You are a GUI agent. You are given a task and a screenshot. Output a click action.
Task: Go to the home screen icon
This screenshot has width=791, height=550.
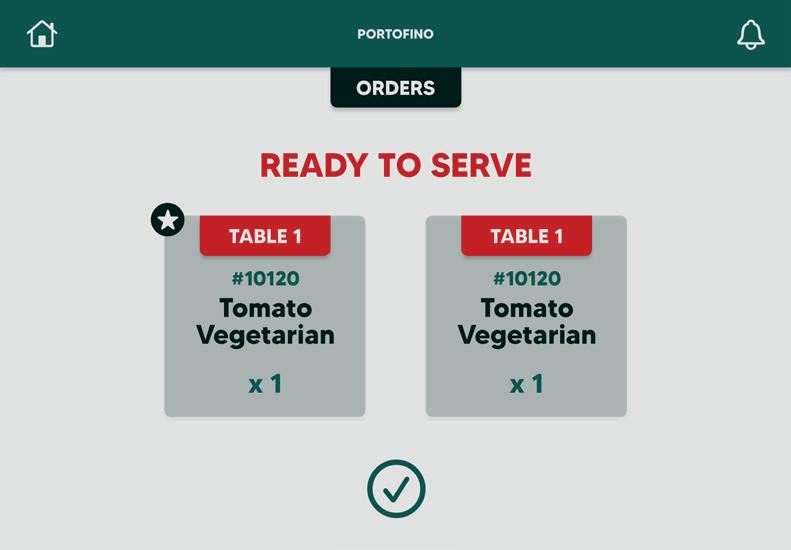pos(42,34)
